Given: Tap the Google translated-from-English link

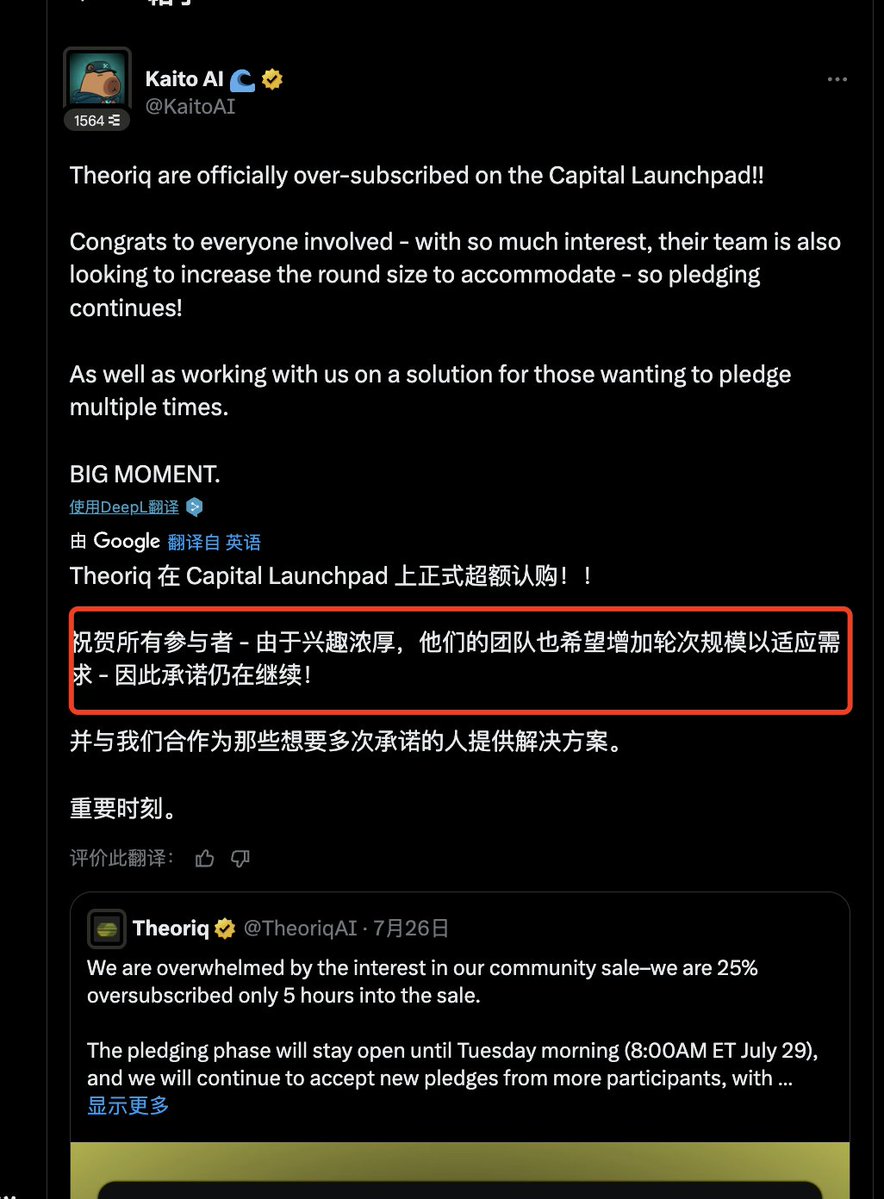Looking at the screenshot, I should tap(214, 542).
